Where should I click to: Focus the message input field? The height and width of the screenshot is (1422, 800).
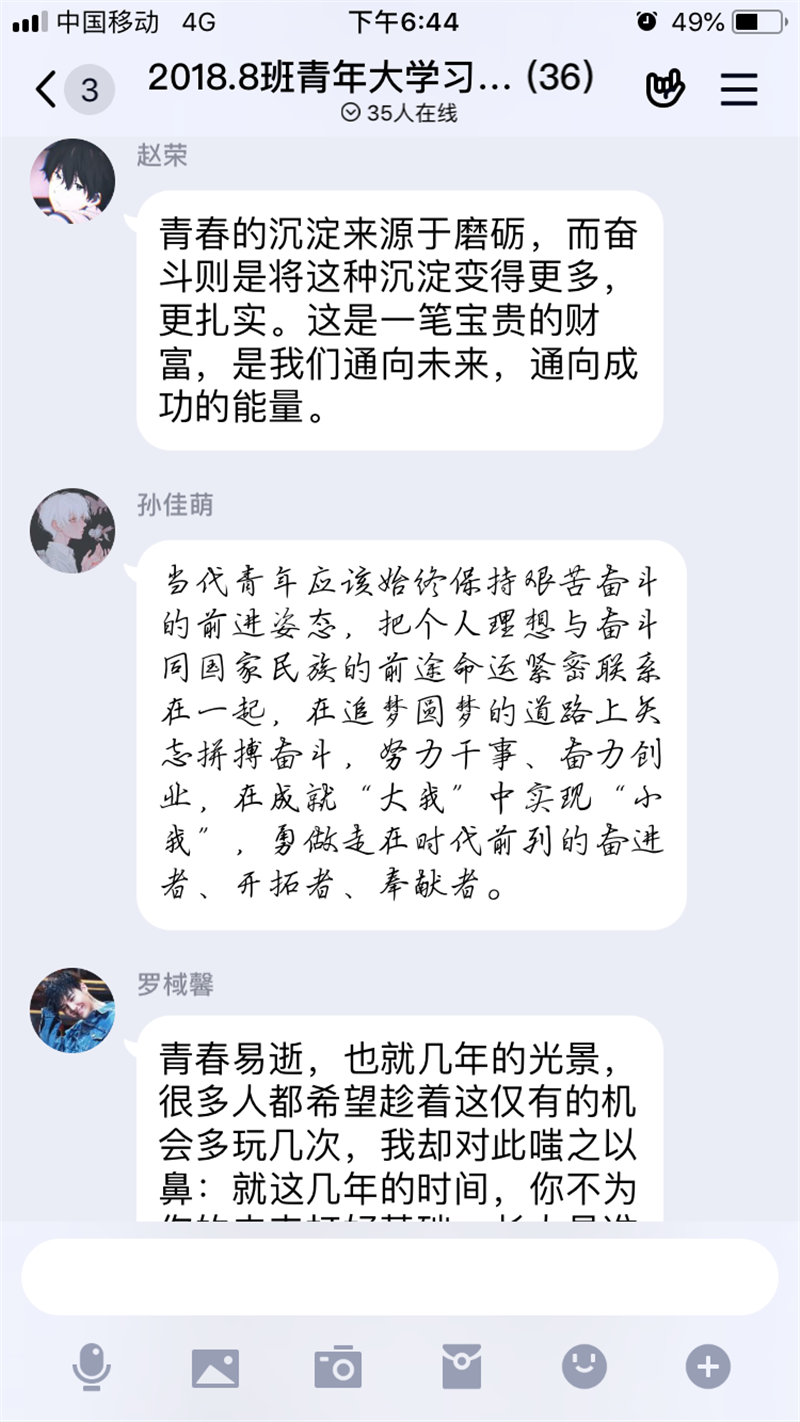[x=400, y=1277]
